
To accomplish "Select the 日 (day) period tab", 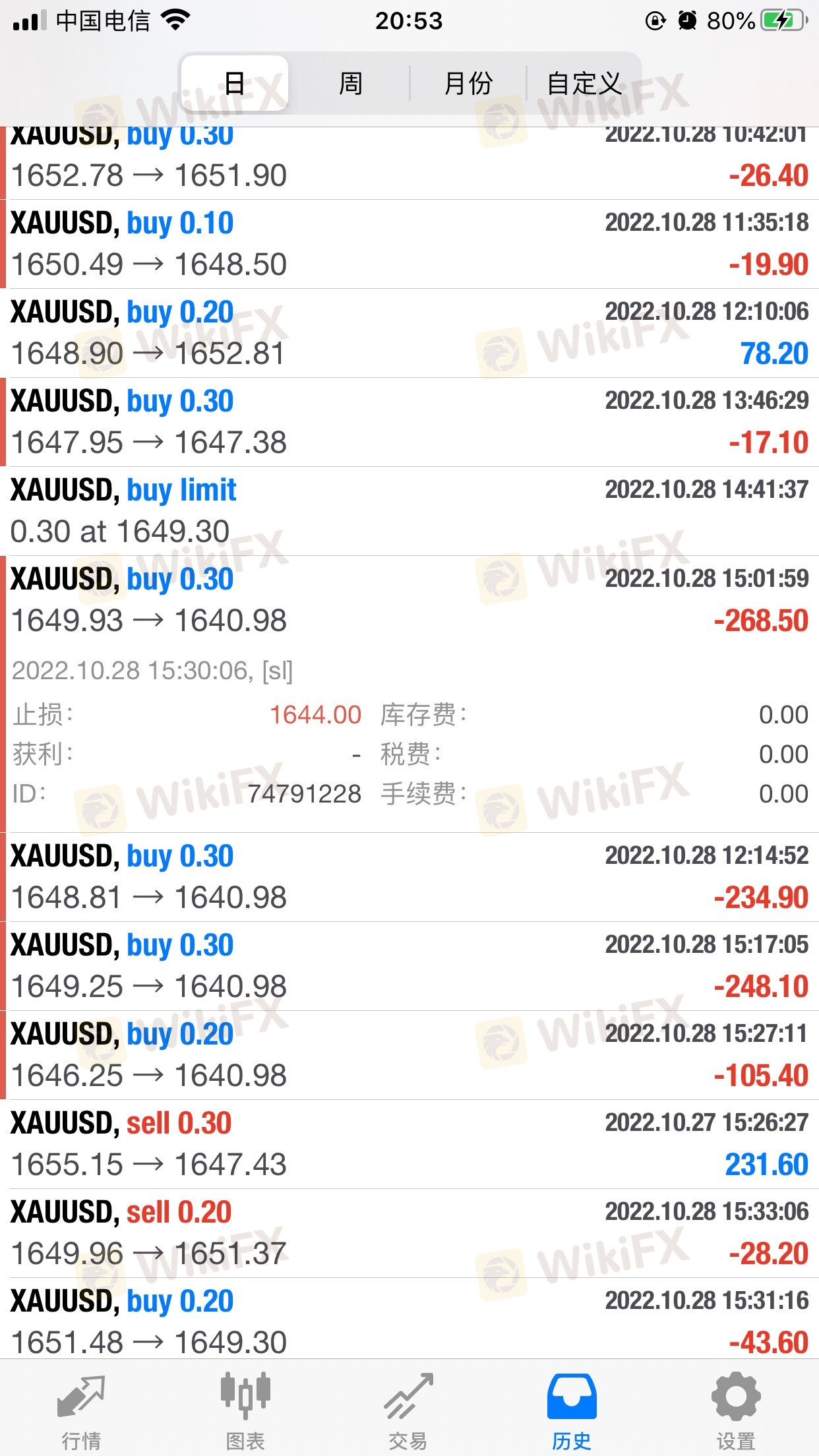I will 235,84.
